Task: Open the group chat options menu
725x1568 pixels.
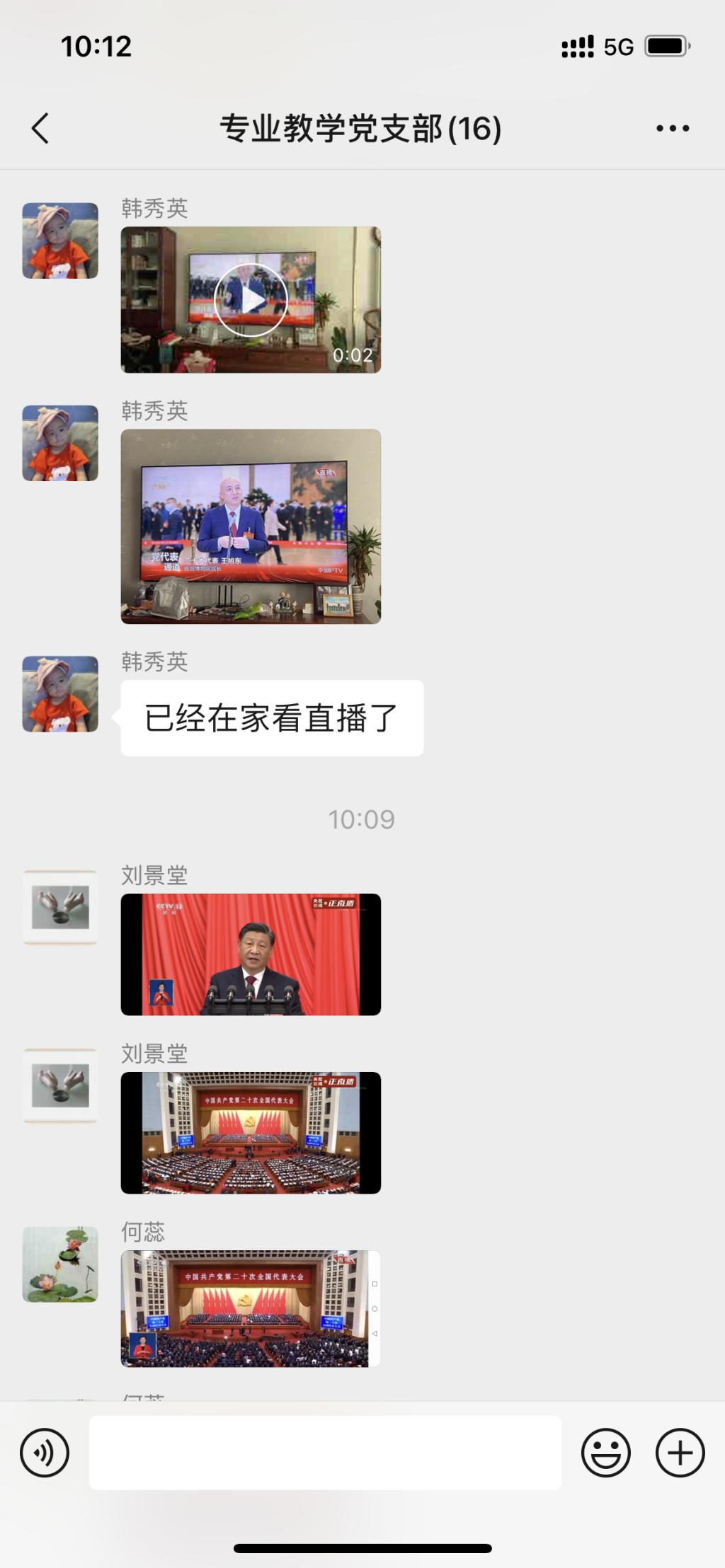Action: (x=672, y=129)
